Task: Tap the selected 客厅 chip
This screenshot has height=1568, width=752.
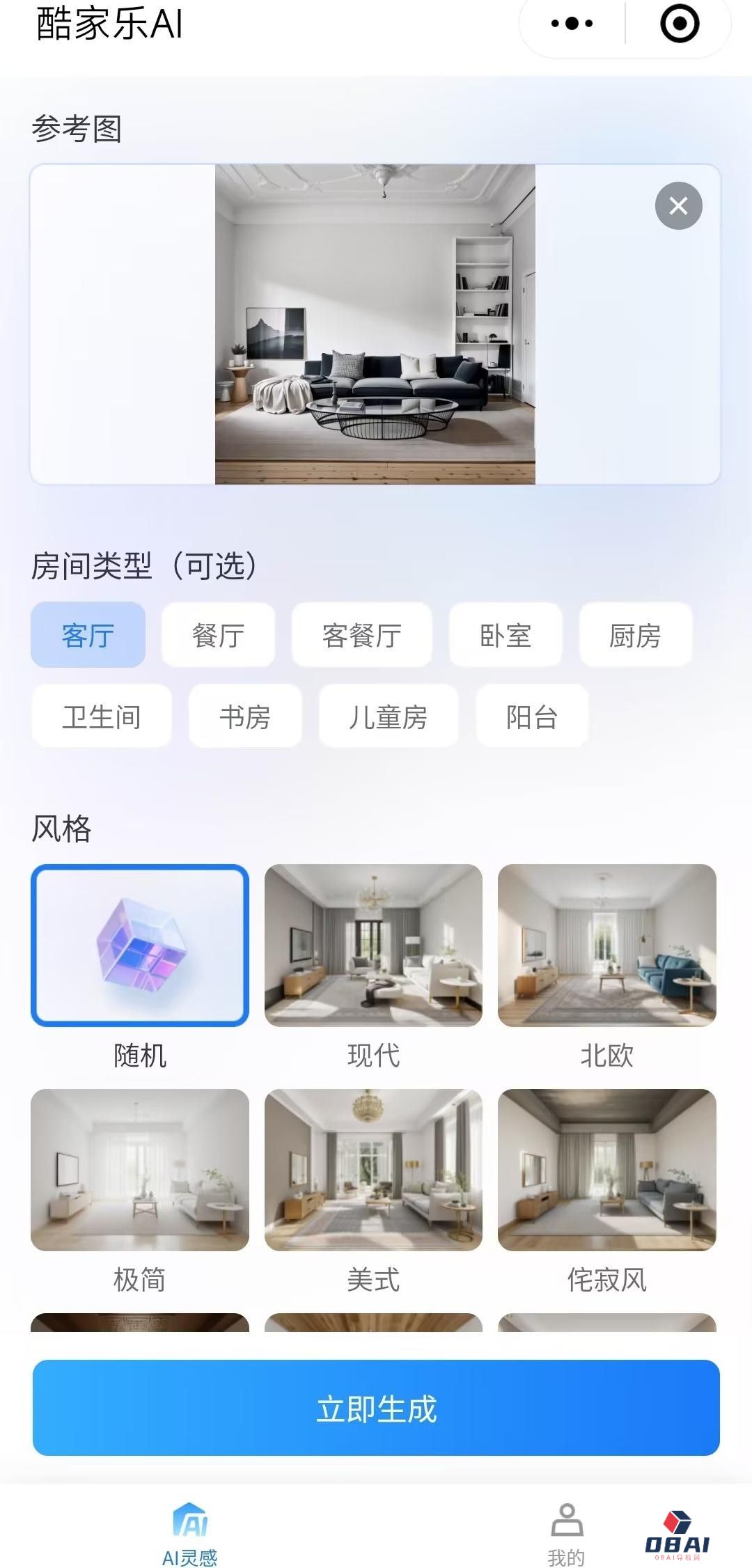Action: tap(88, 635)
